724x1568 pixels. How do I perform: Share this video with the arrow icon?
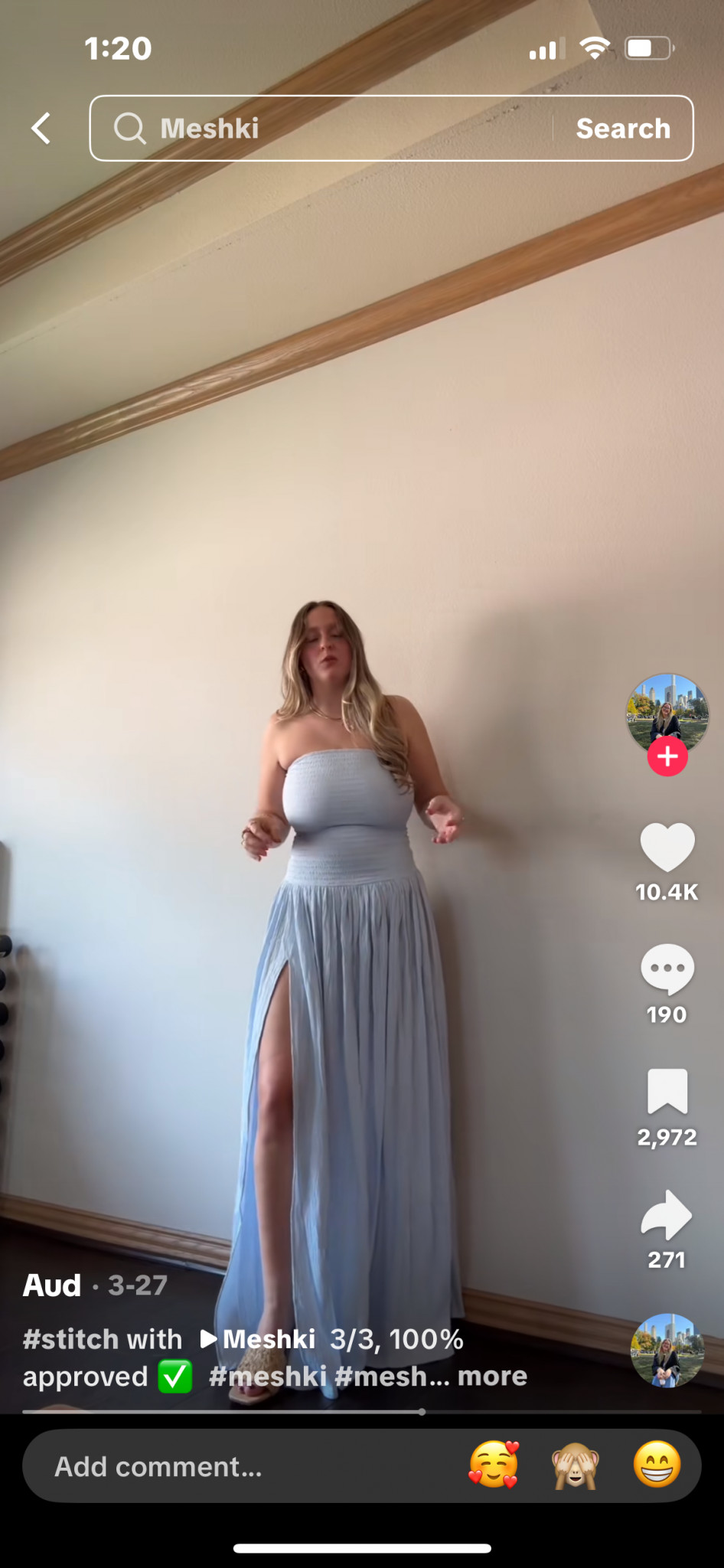coord(667,1214)
